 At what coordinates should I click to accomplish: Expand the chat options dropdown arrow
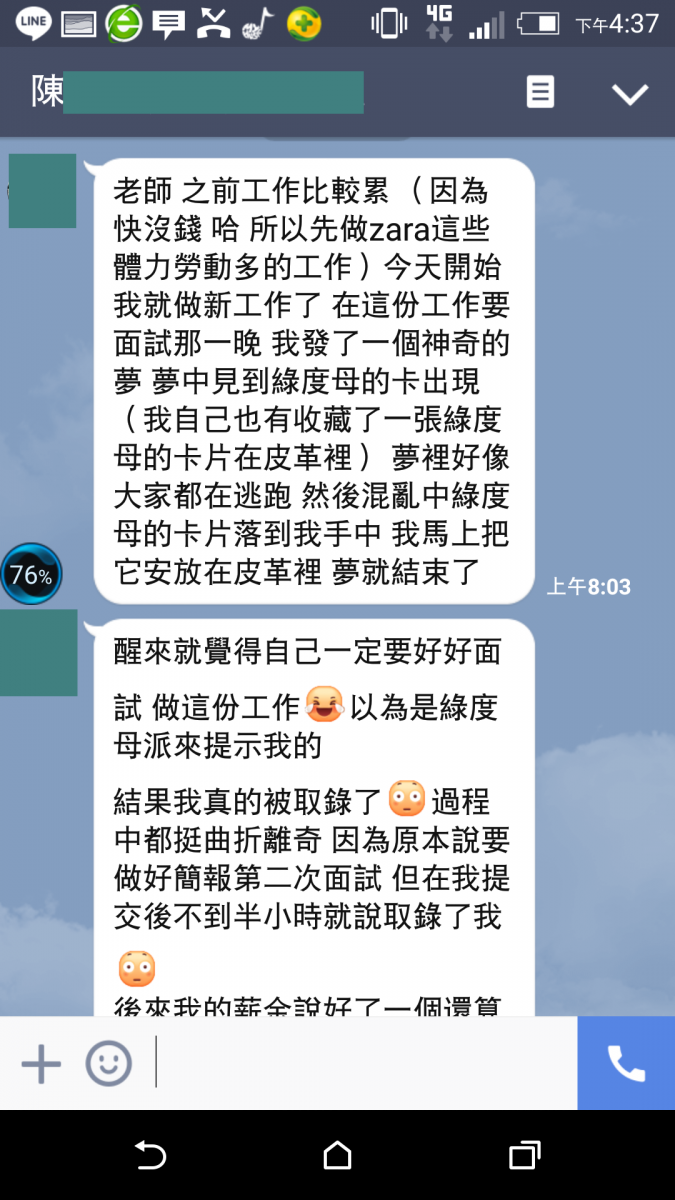pos(630,94)
